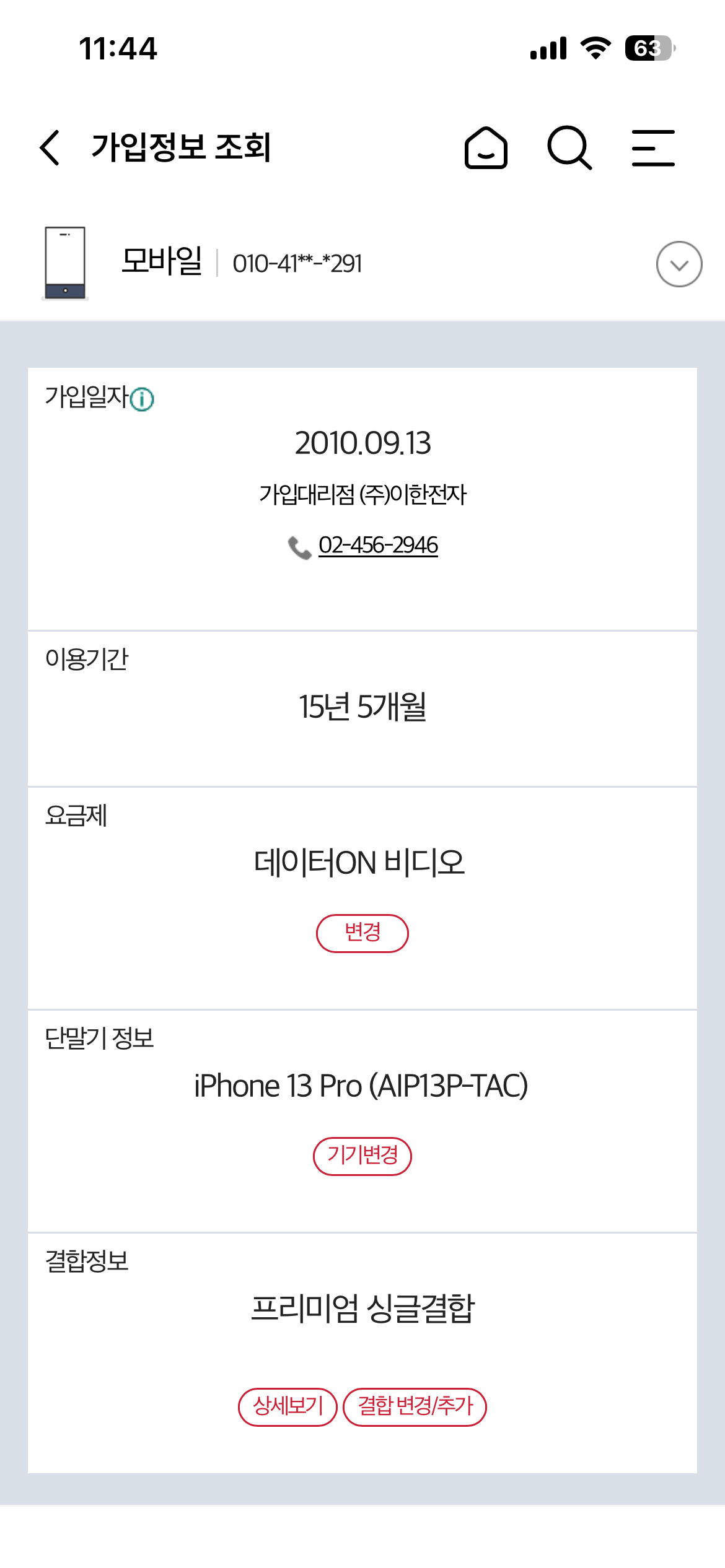This screenshot has width=725, height=1568.
Task: Open the home icon
Action: pyautogui.click(x=486, y=147)
